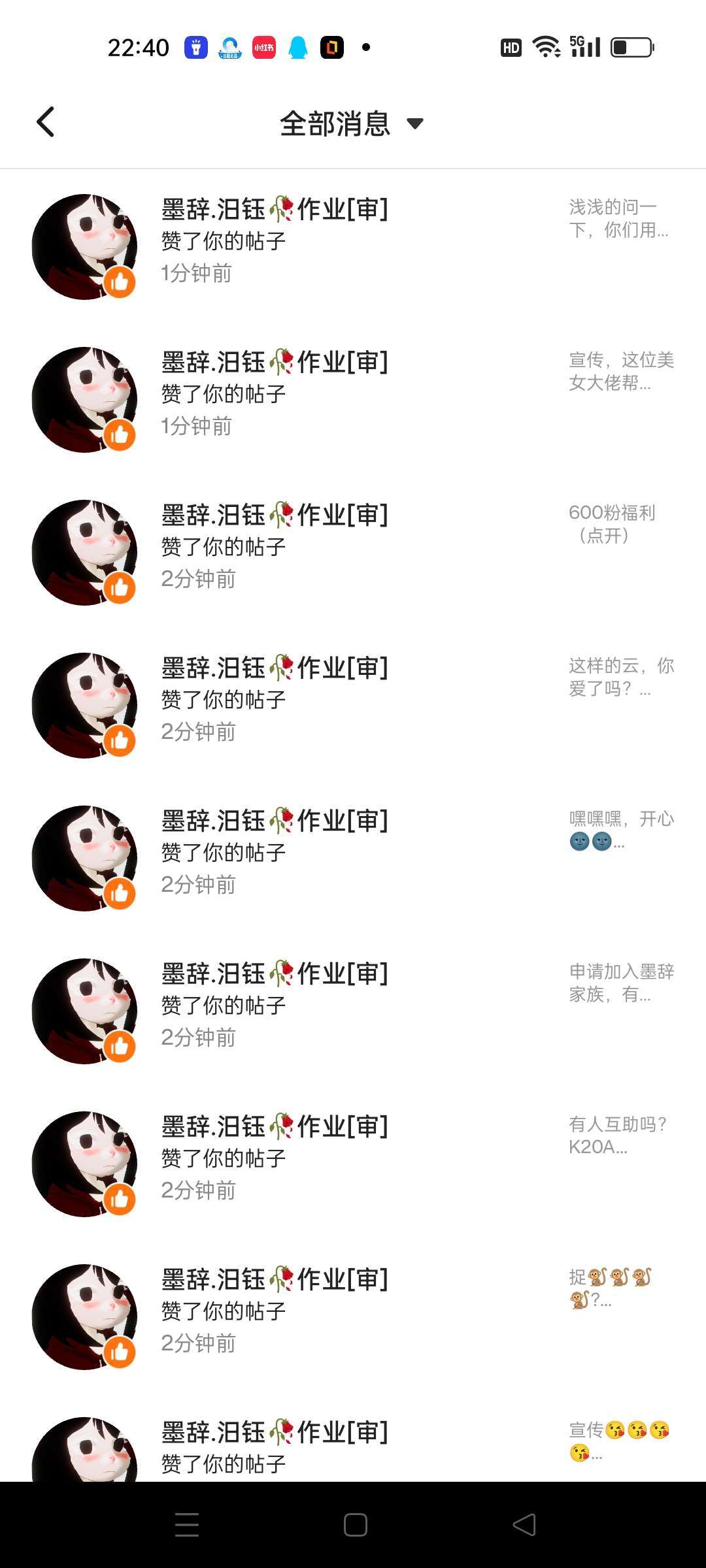Tap the system home button

pyautogui.click(x=355, y=1525)
